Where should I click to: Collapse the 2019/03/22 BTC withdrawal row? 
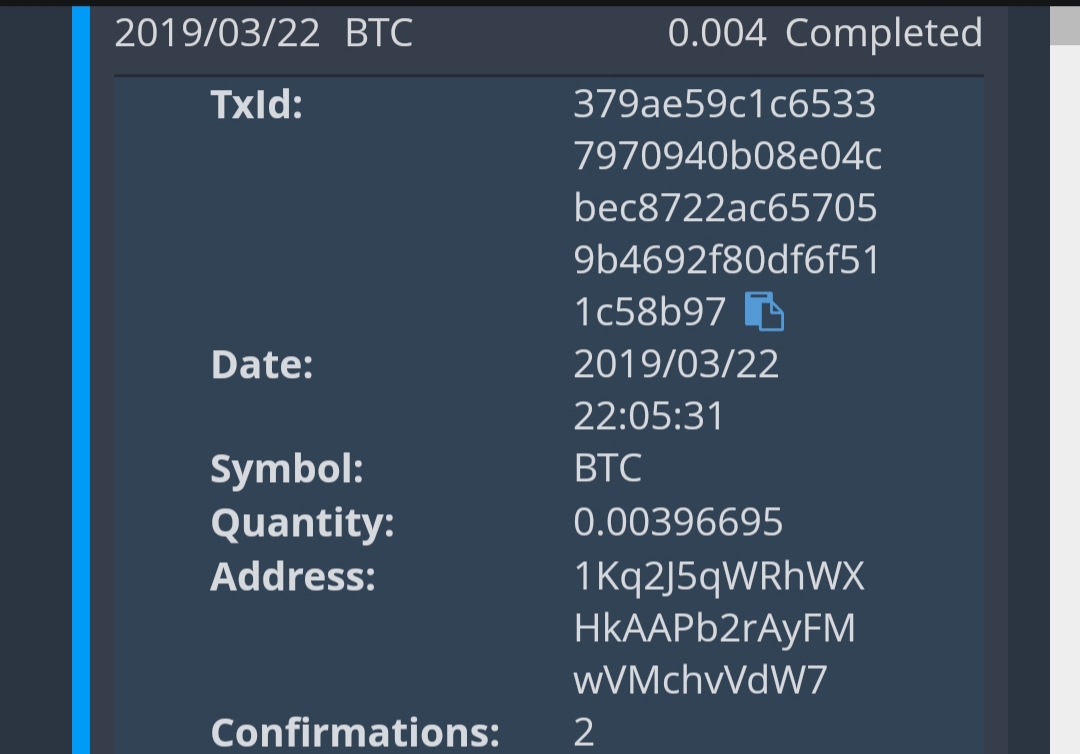pos(548,34)
